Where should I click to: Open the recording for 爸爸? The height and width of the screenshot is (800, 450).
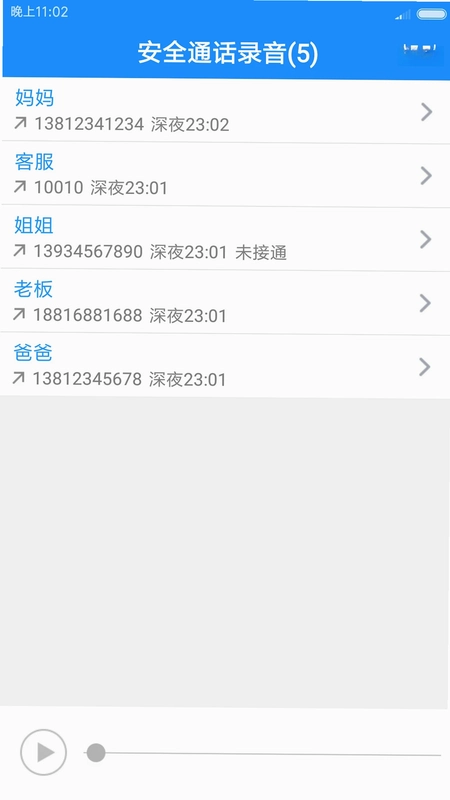[225, 366]
